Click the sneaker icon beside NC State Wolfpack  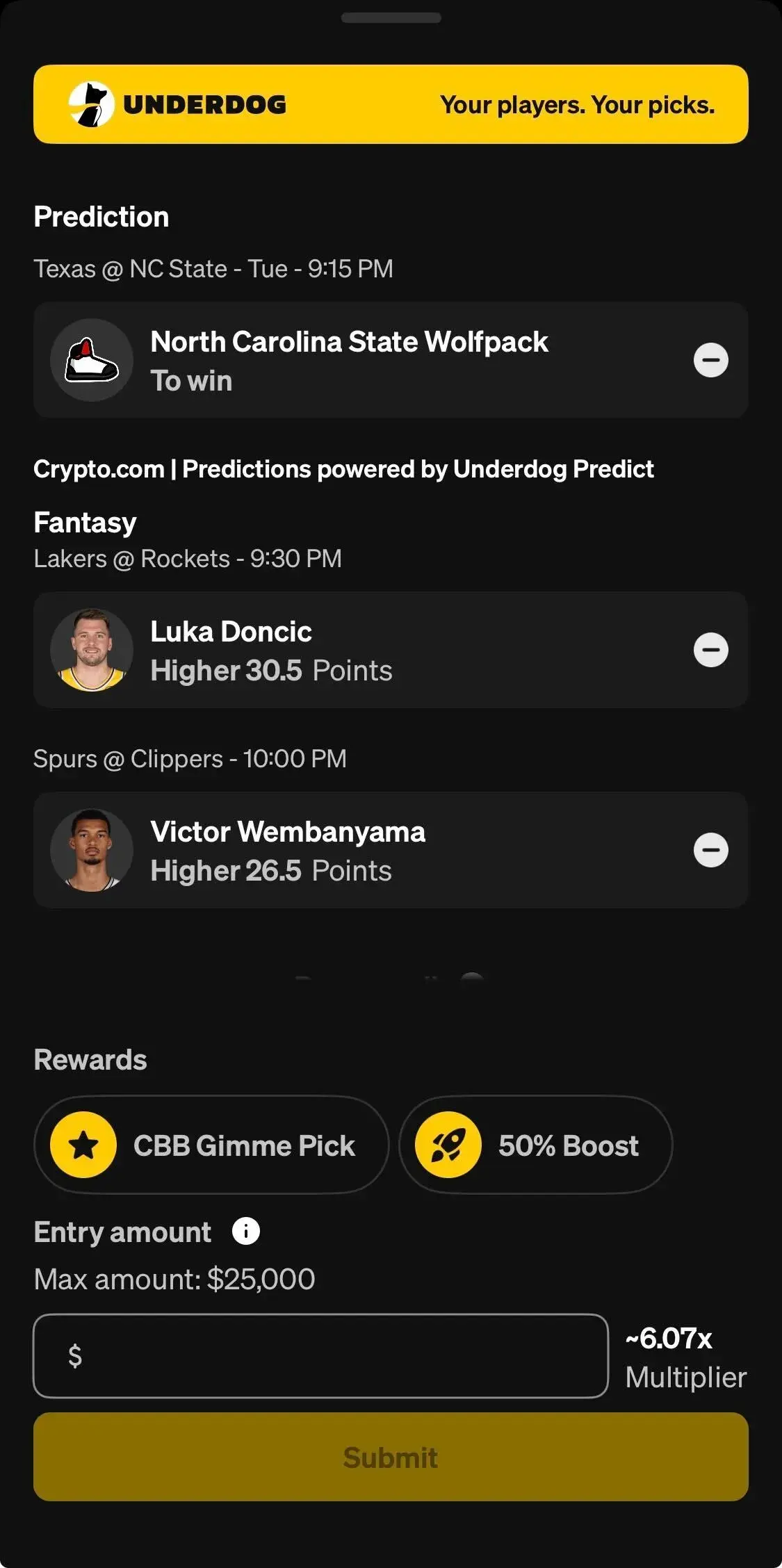(x=91, y=359)
